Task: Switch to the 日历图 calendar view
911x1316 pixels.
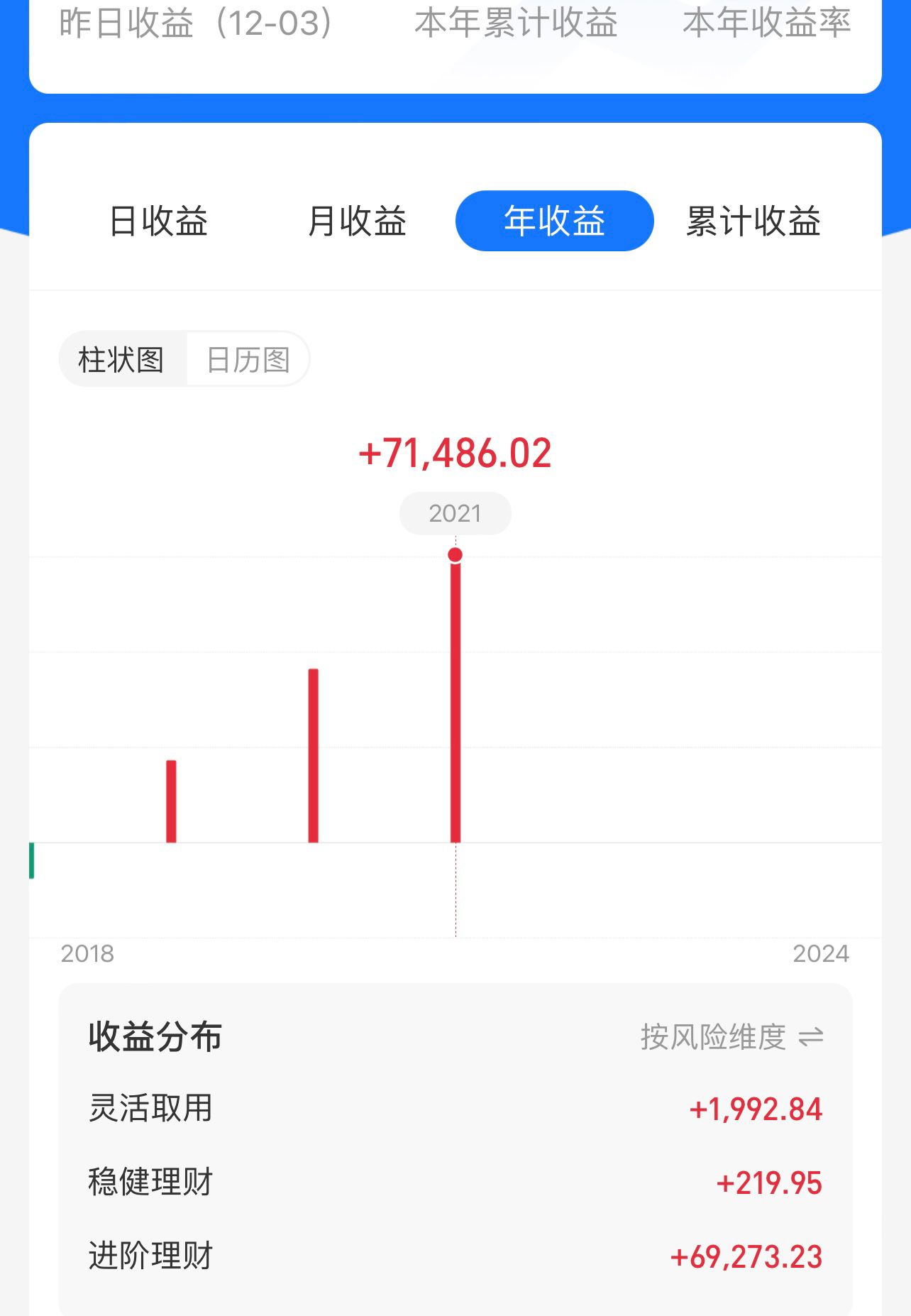Action: [247, 360]
